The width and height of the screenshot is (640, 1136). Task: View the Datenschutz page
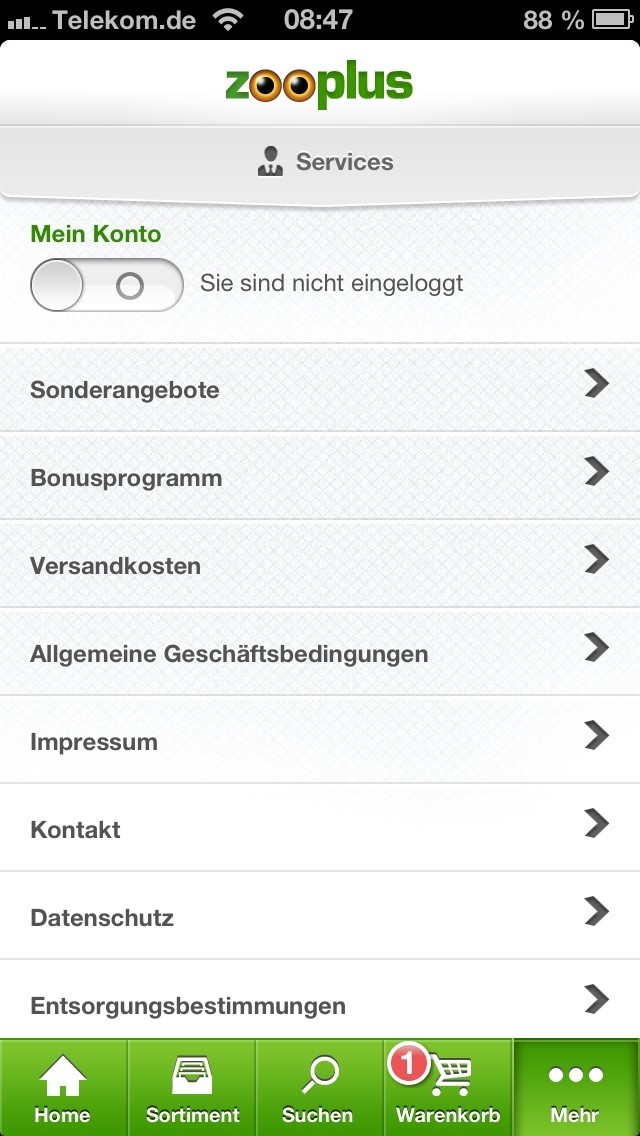click(320, 916)
